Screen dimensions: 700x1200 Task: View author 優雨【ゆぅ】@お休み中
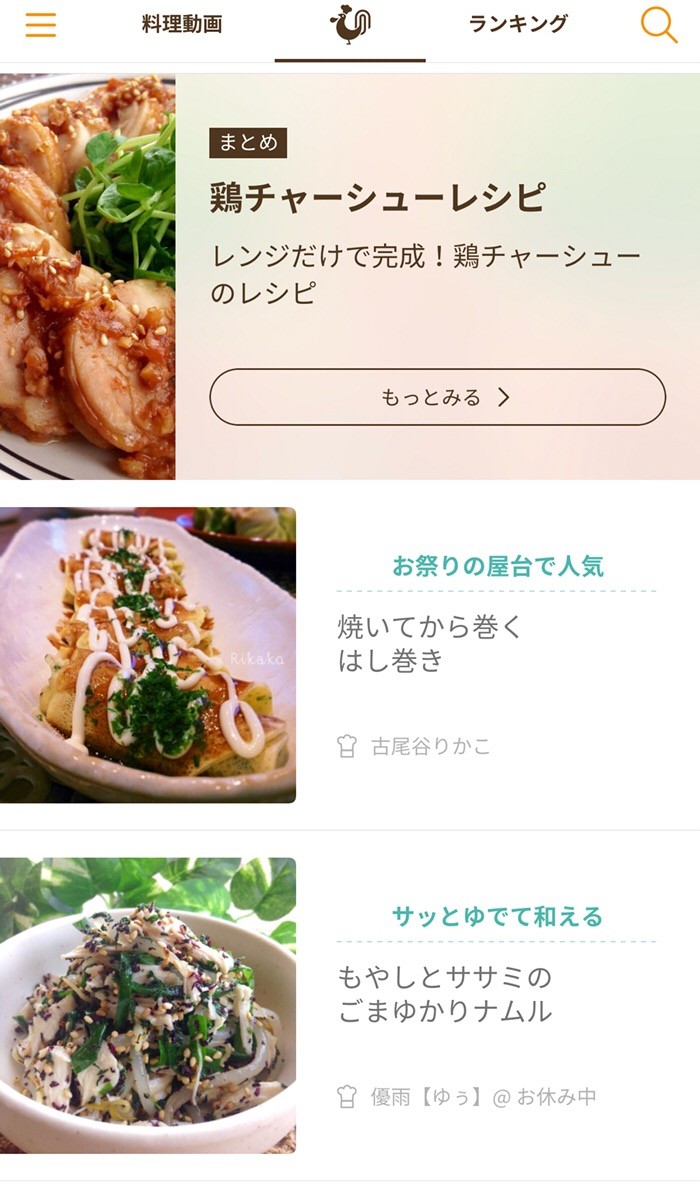[483, 1096]
